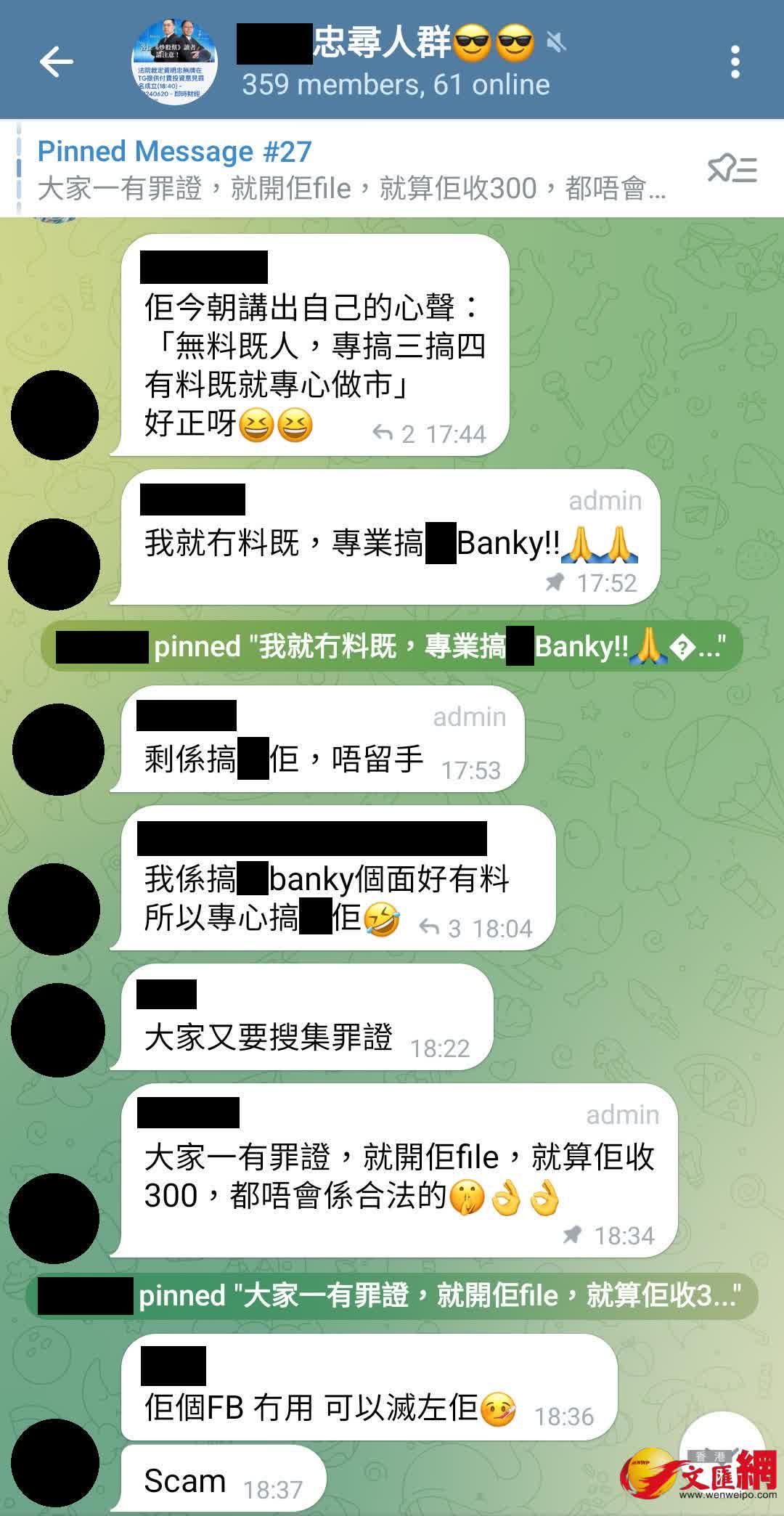Open the group profile photo
784x1516 pixels.
click(x=174, y=62)
